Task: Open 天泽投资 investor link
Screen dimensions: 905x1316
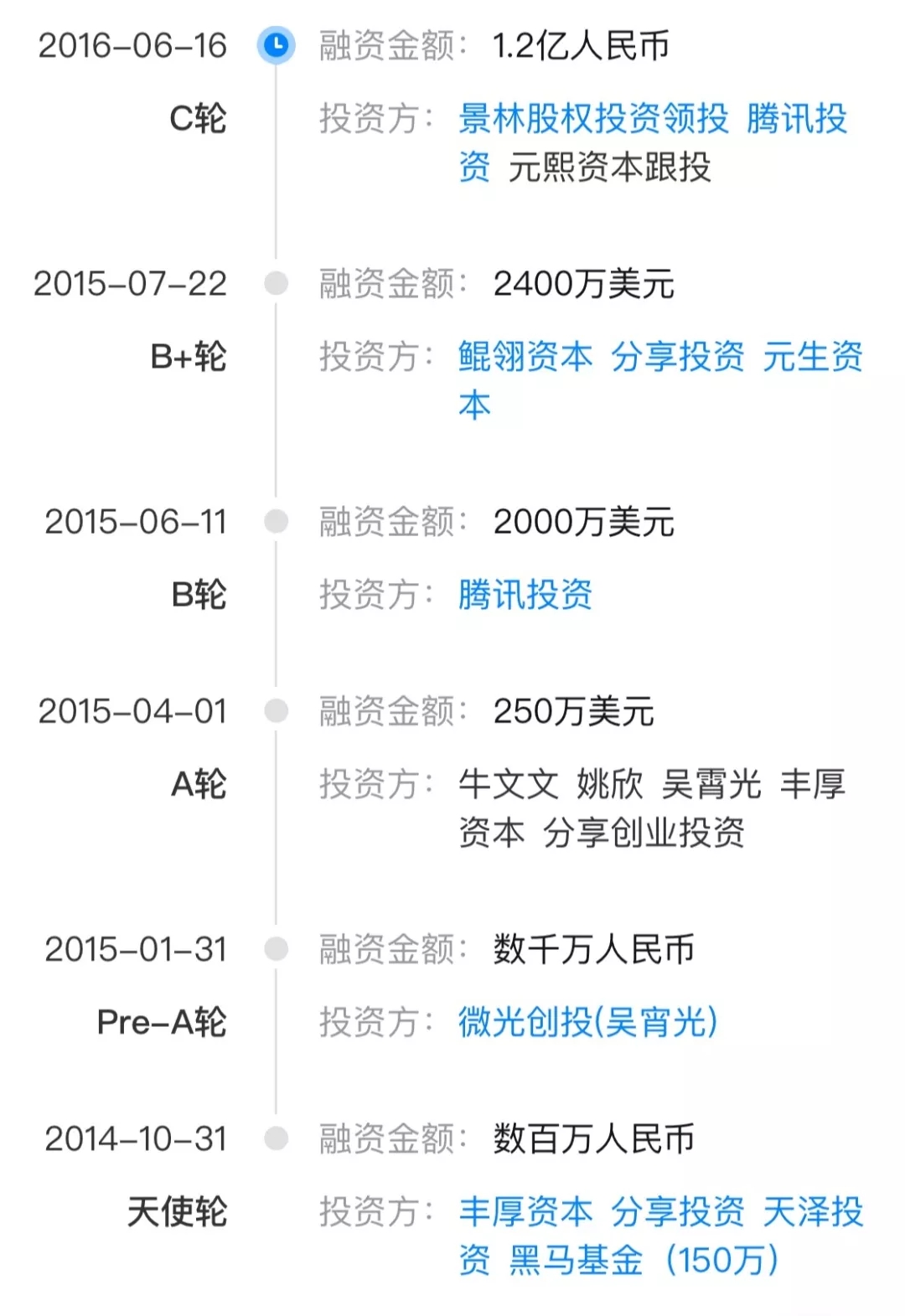Action: (x=812, y=1211)
